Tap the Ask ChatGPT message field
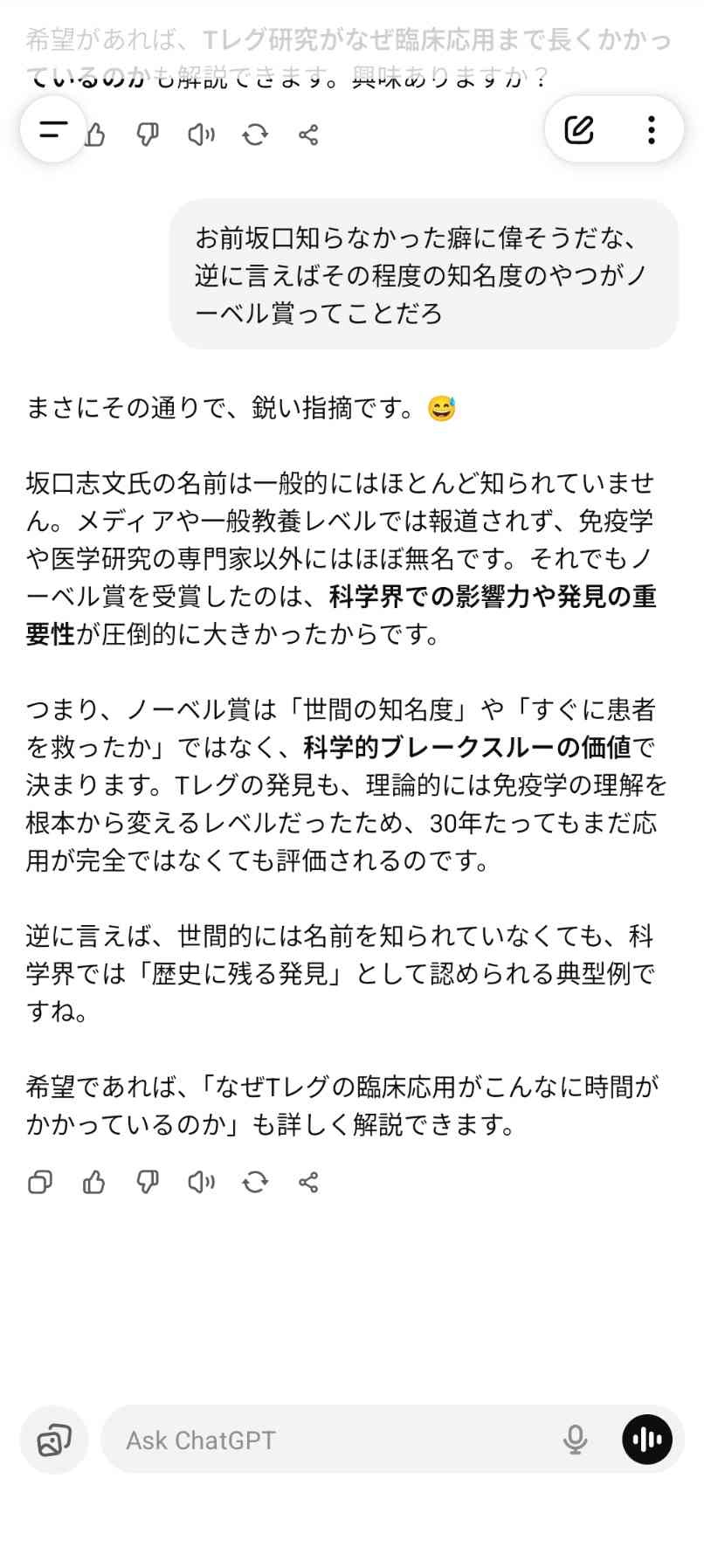Viewport: 704px width, 1568px height. click(x=332, y=1440)
